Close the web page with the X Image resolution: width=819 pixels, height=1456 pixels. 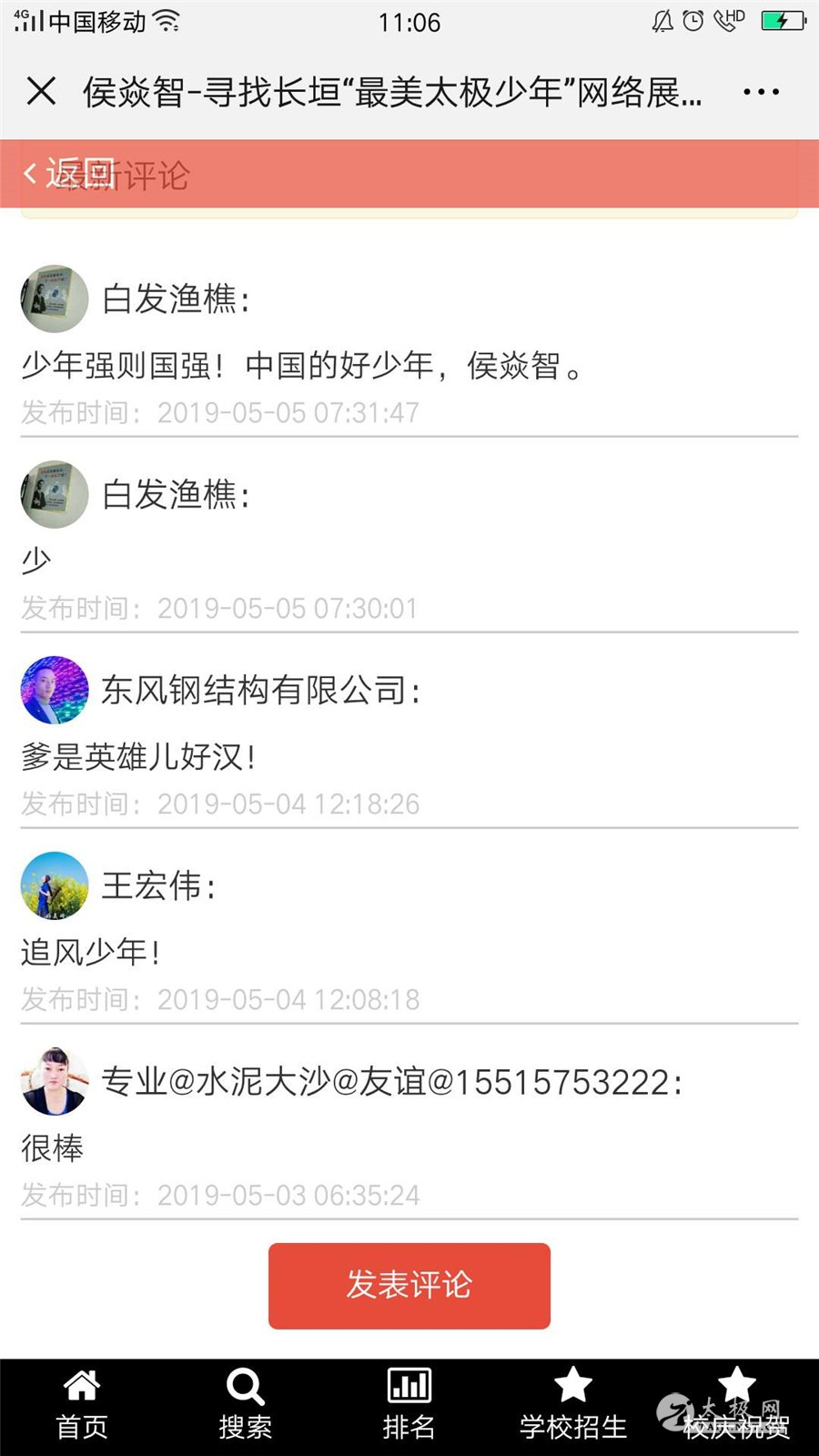(x=42, y=92)
